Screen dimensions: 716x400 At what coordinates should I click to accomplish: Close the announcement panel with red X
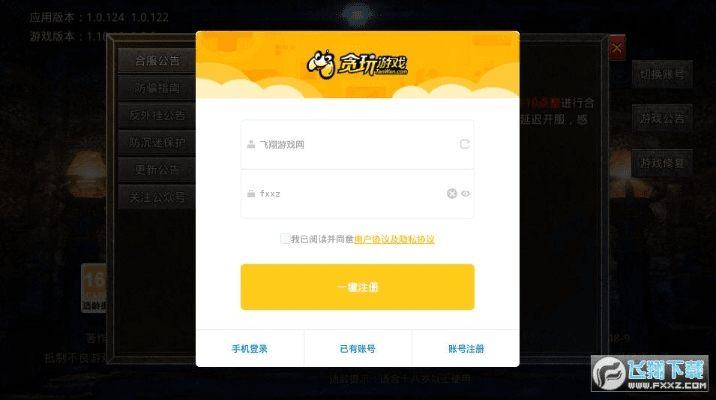(617, 47)
